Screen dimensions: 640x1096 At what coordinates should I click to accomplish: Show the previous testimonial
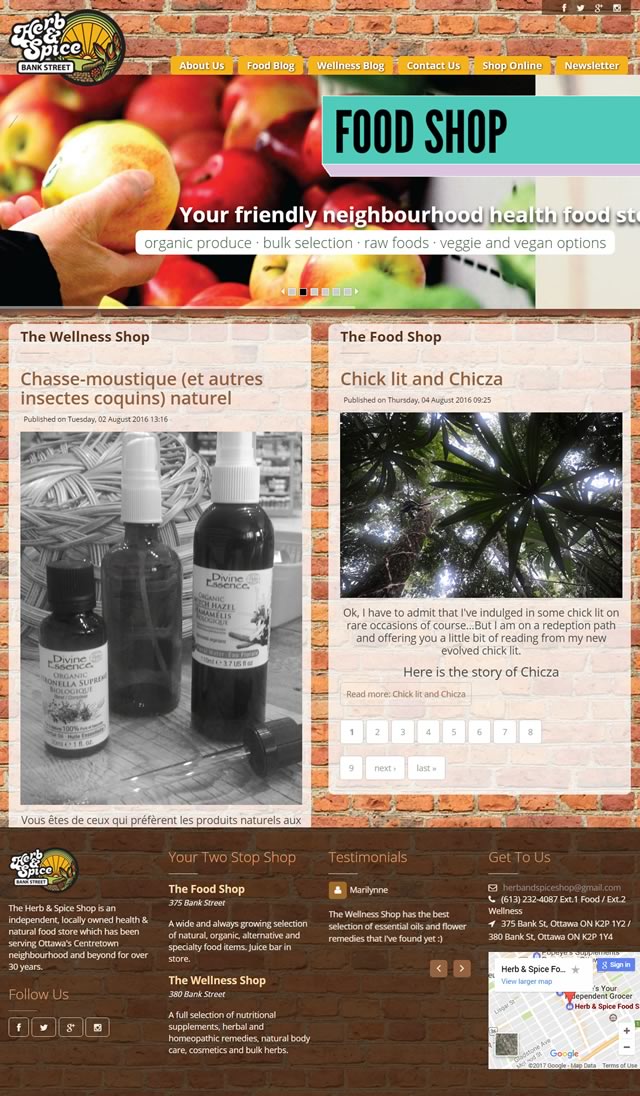[x=438, y=968]
